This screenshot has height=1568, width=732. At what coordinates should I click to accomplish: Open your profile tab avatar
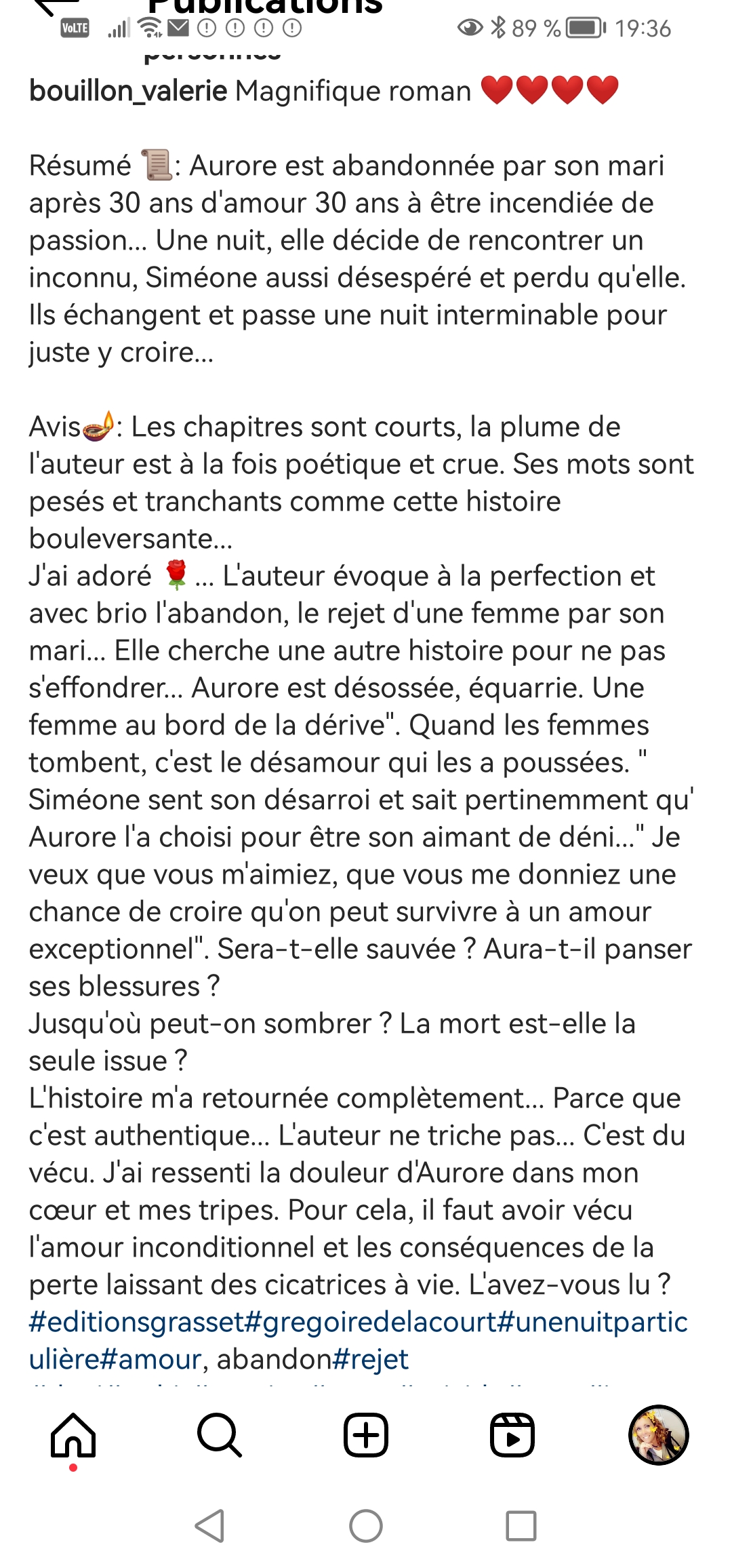pos(659,1435)
